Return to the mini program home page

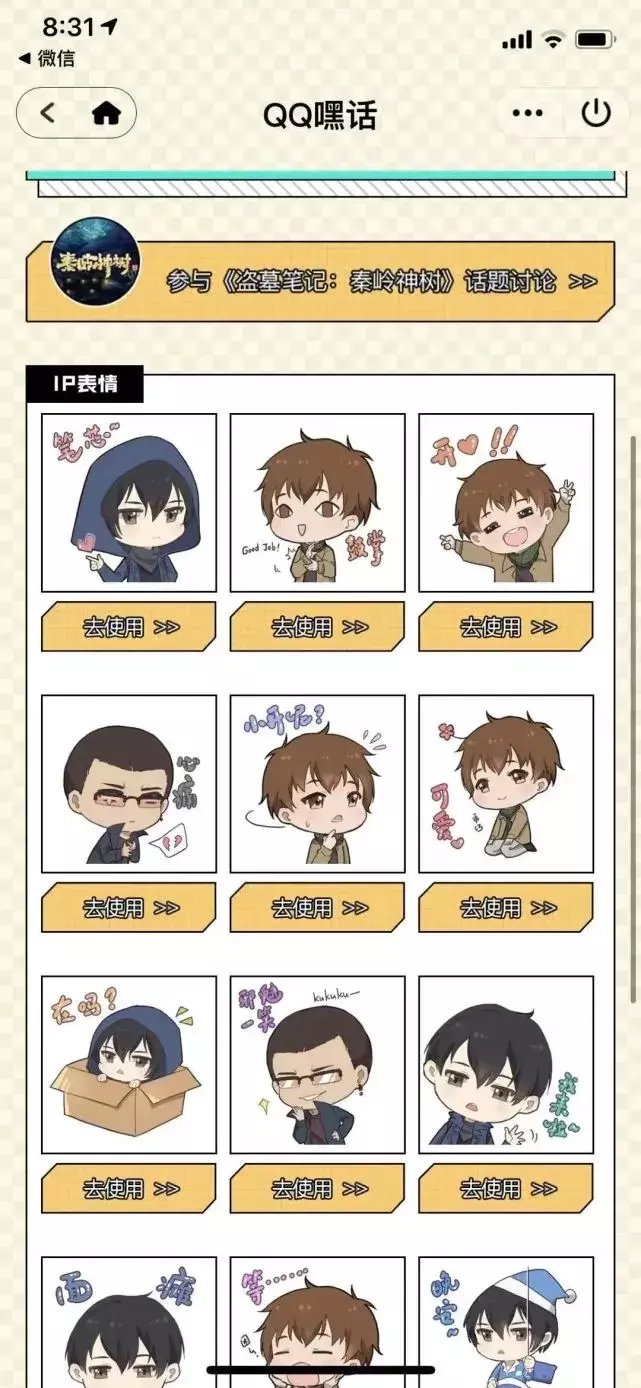[x=105, y=113]
